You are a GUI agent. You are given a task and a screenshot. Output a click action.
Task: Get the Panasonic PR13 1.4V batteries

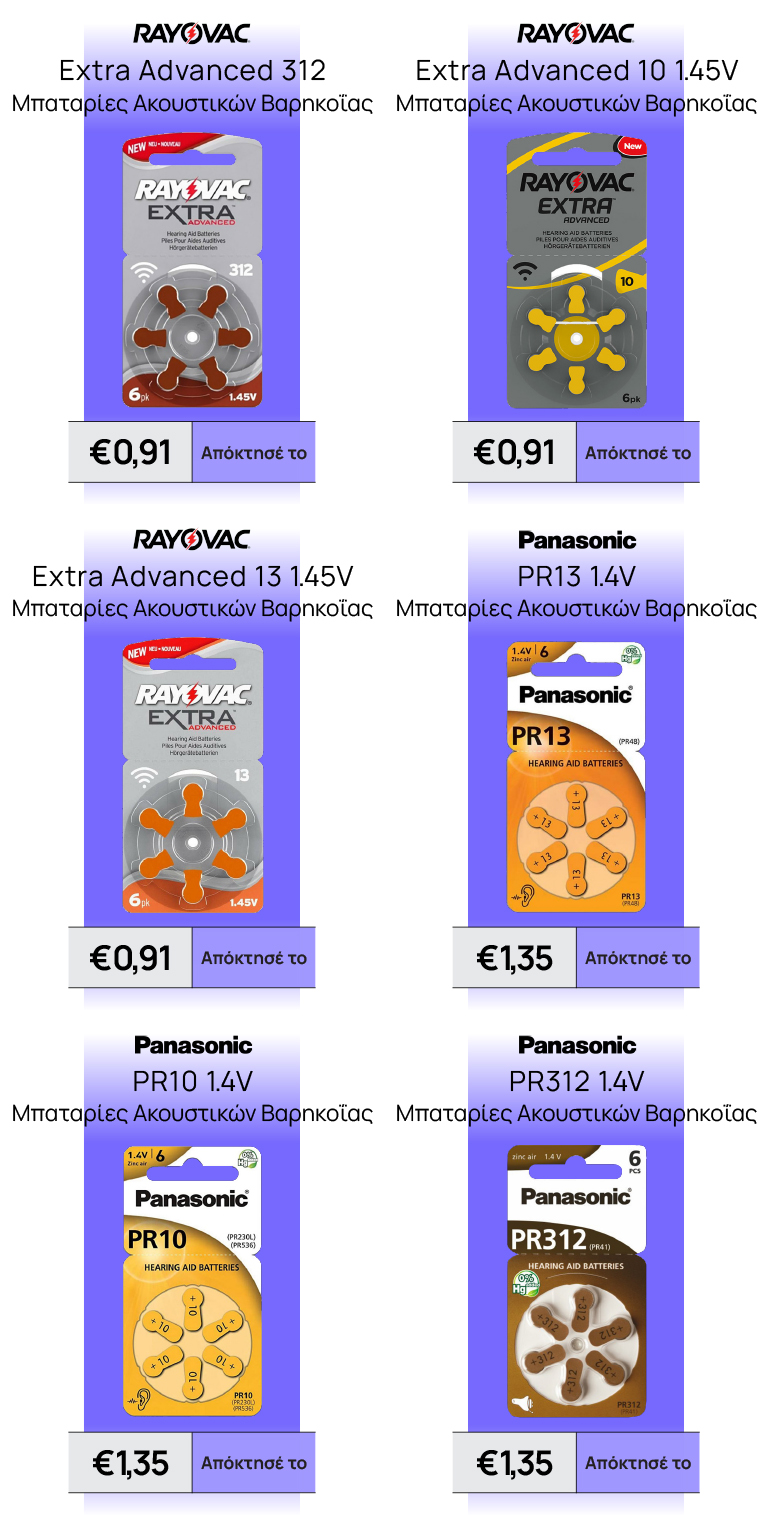coord(637,957)
